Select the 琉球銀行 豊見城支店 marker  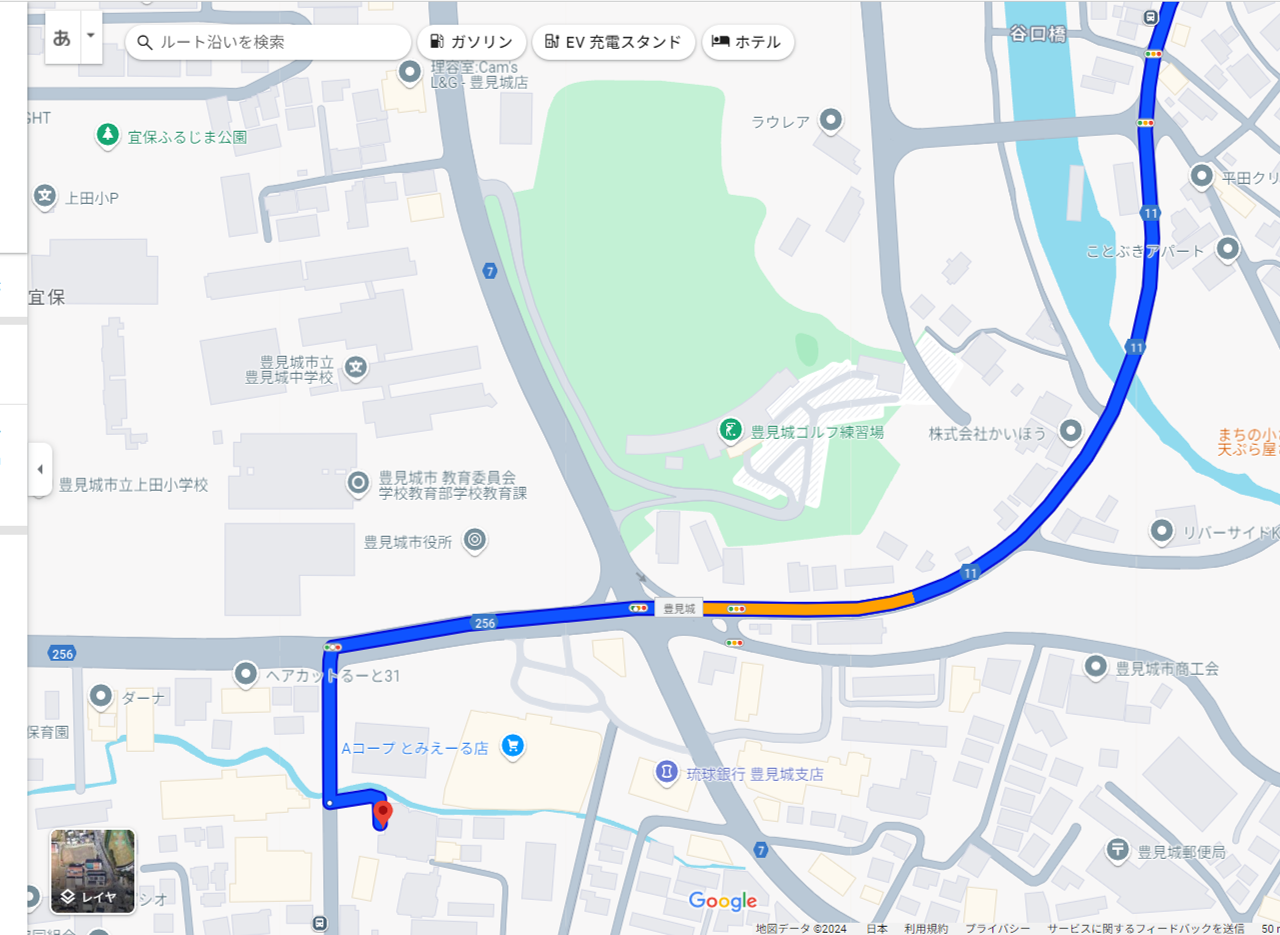665,772
